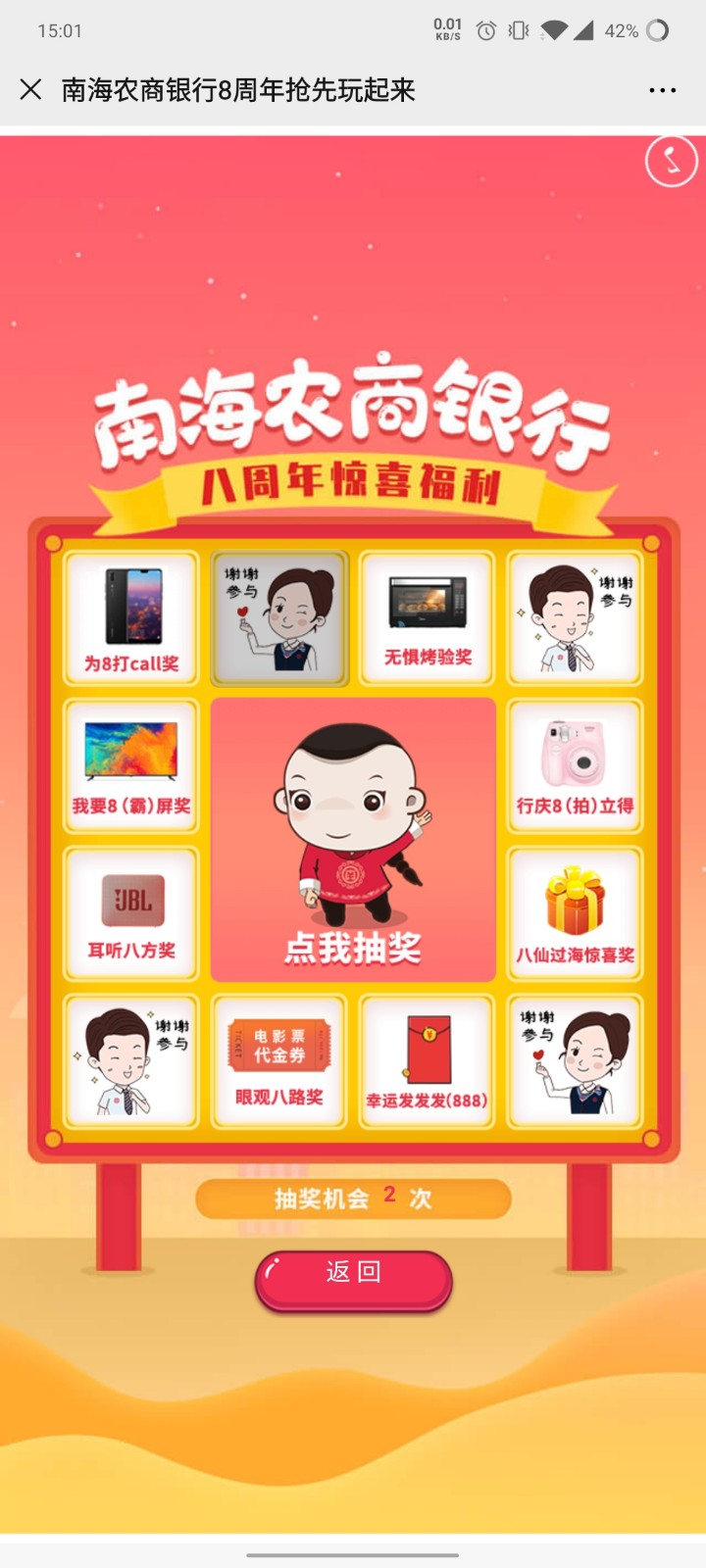The image size is (706, 1568).
Task: Tap the music toggle icon at top right
Action: pos(672,162)
